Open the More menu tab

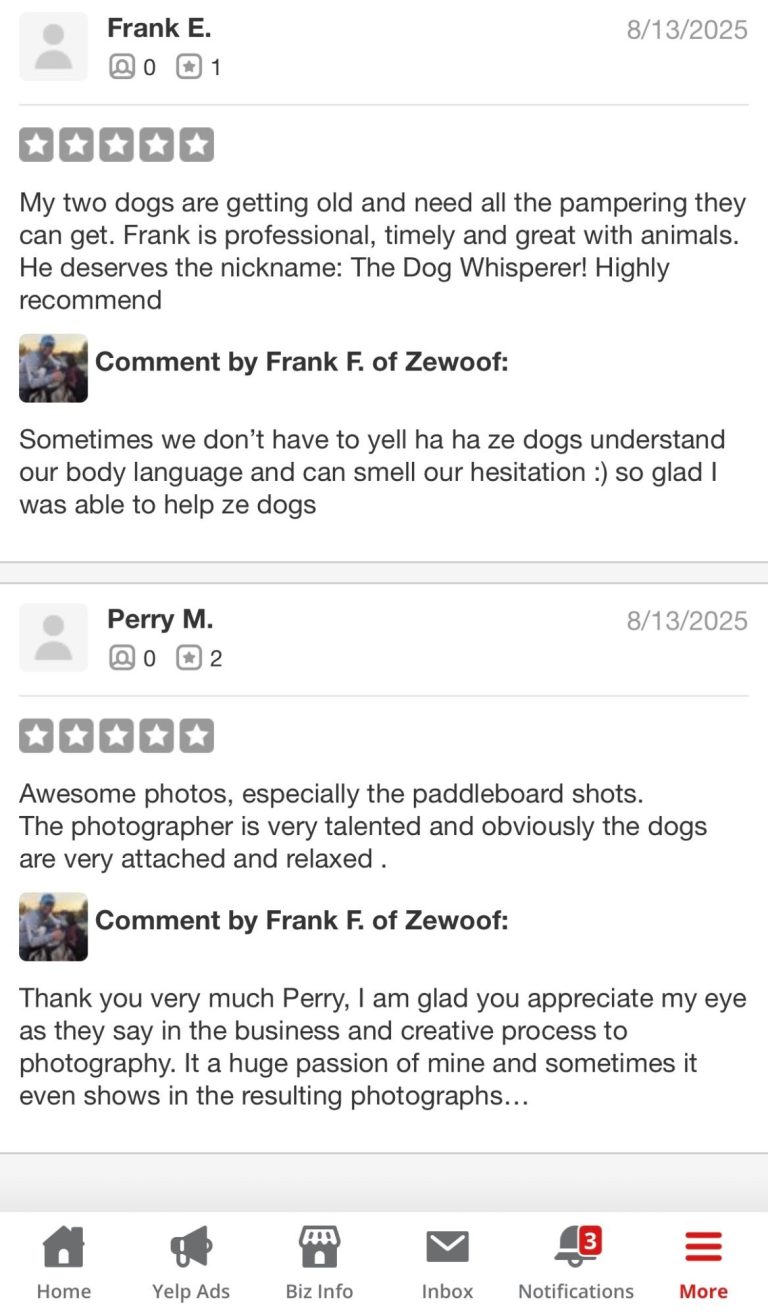703,1262
